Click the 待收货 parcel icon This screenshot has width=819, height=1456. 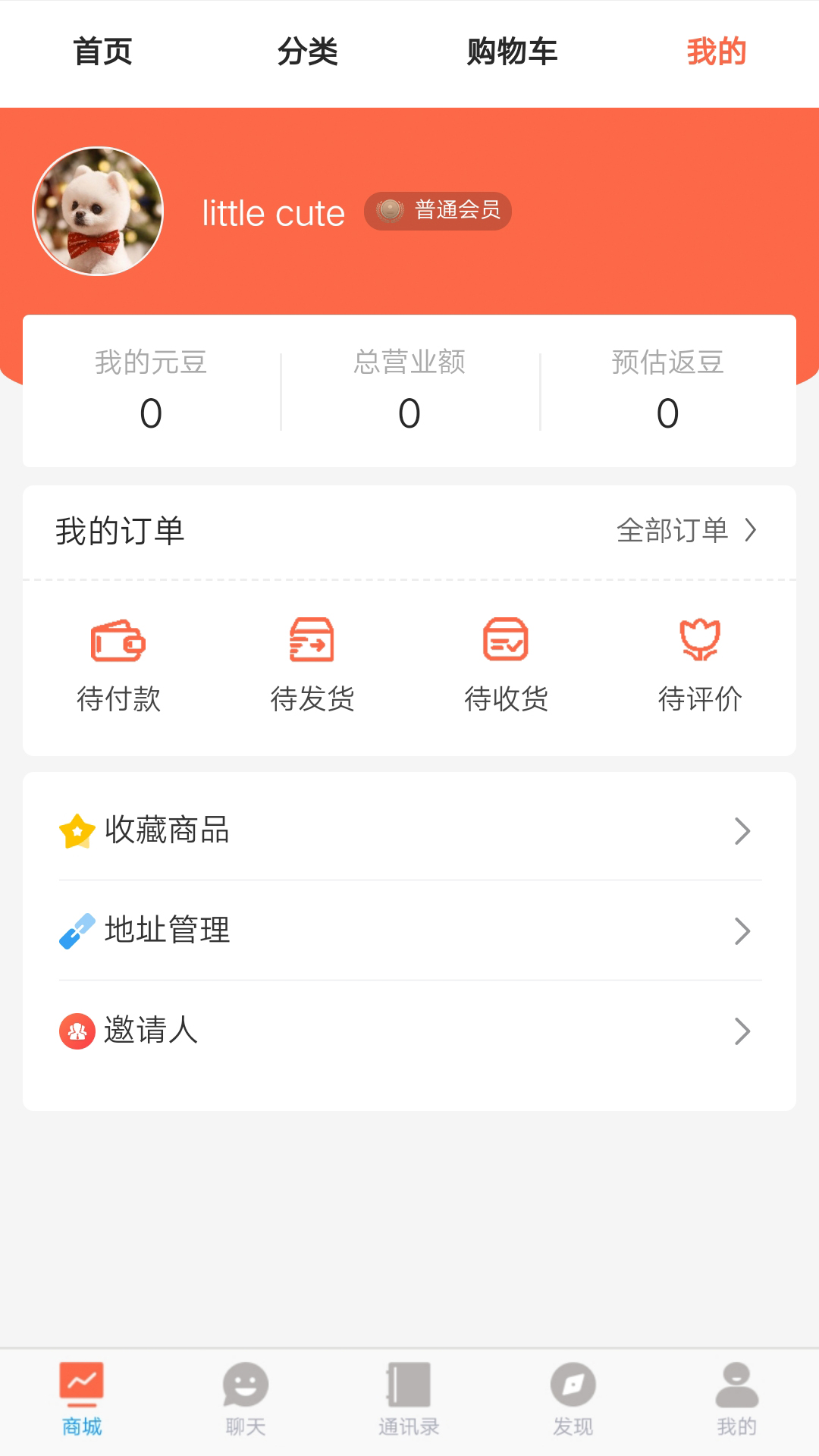(506, 641)
